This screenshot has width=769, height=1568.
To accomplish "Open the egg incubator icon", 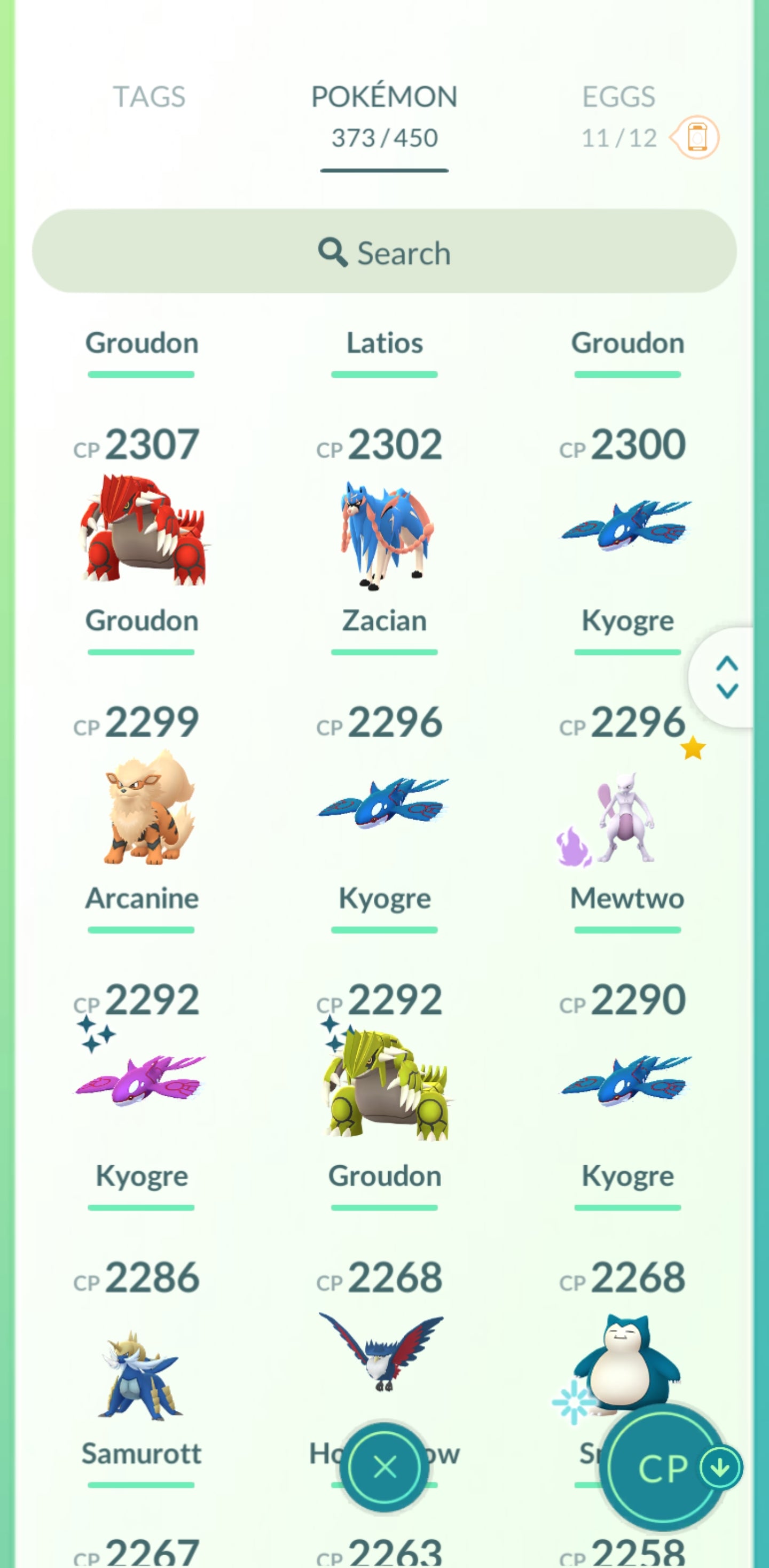I will 696,137.
